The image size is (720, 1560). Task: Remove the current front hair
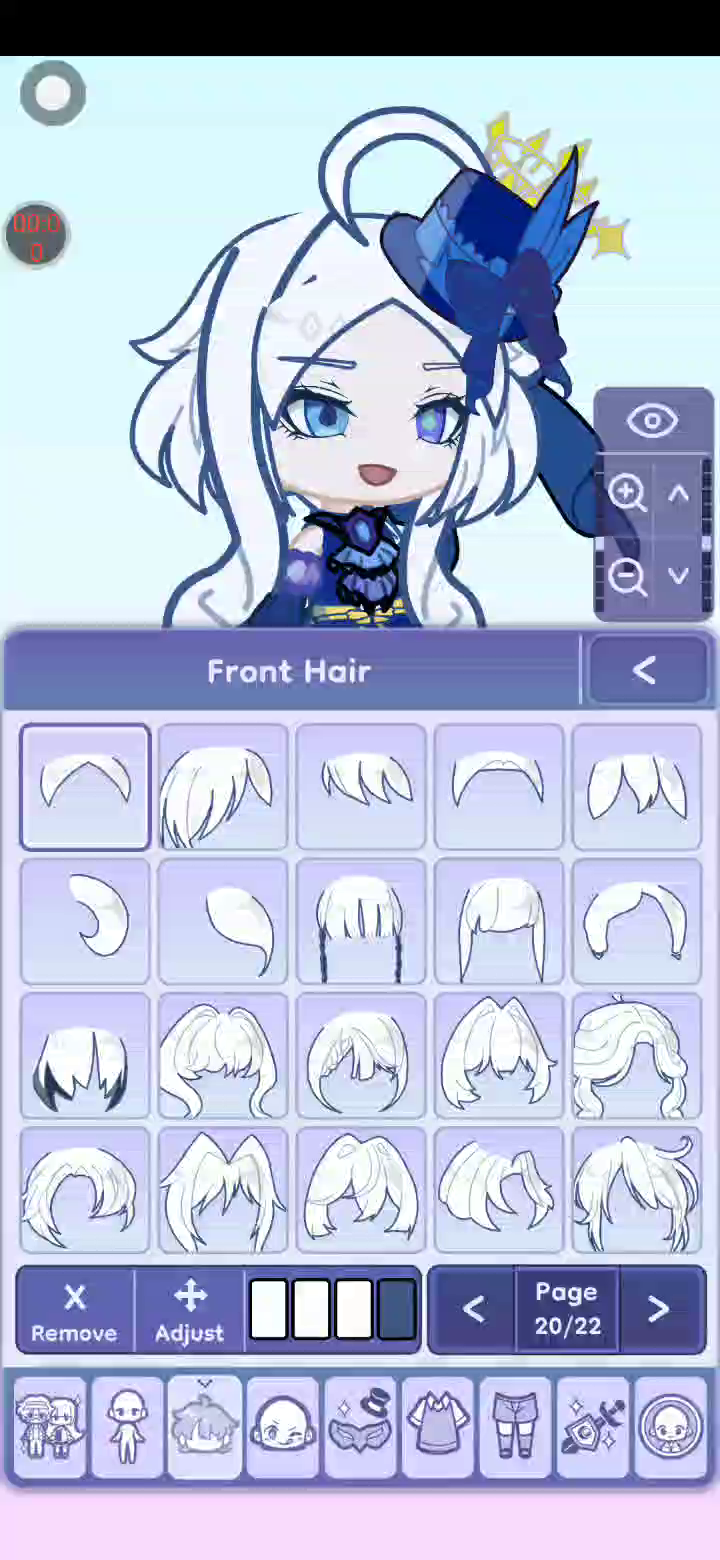click(74, 1311)
